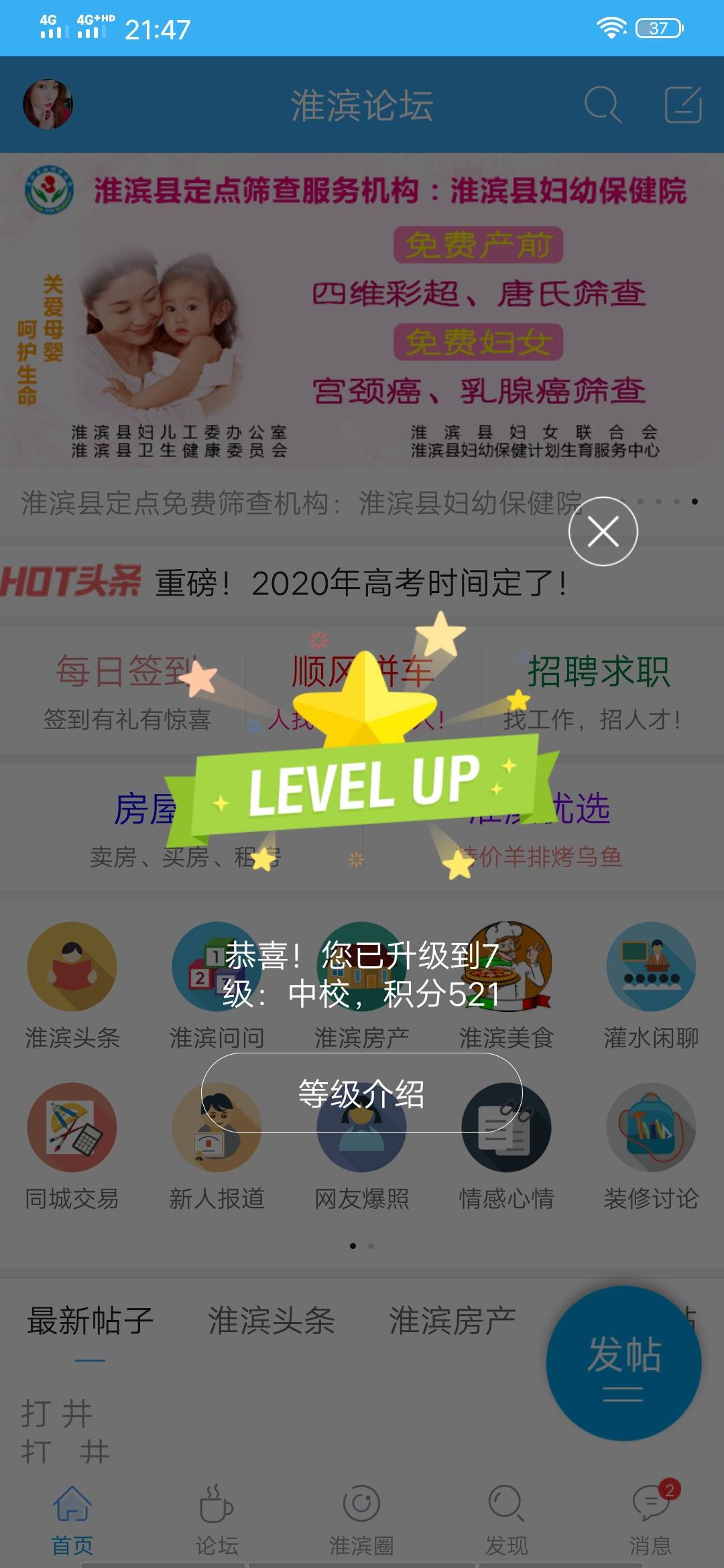
Task: Open the profile avatar
Action: [x=48, y=105]
